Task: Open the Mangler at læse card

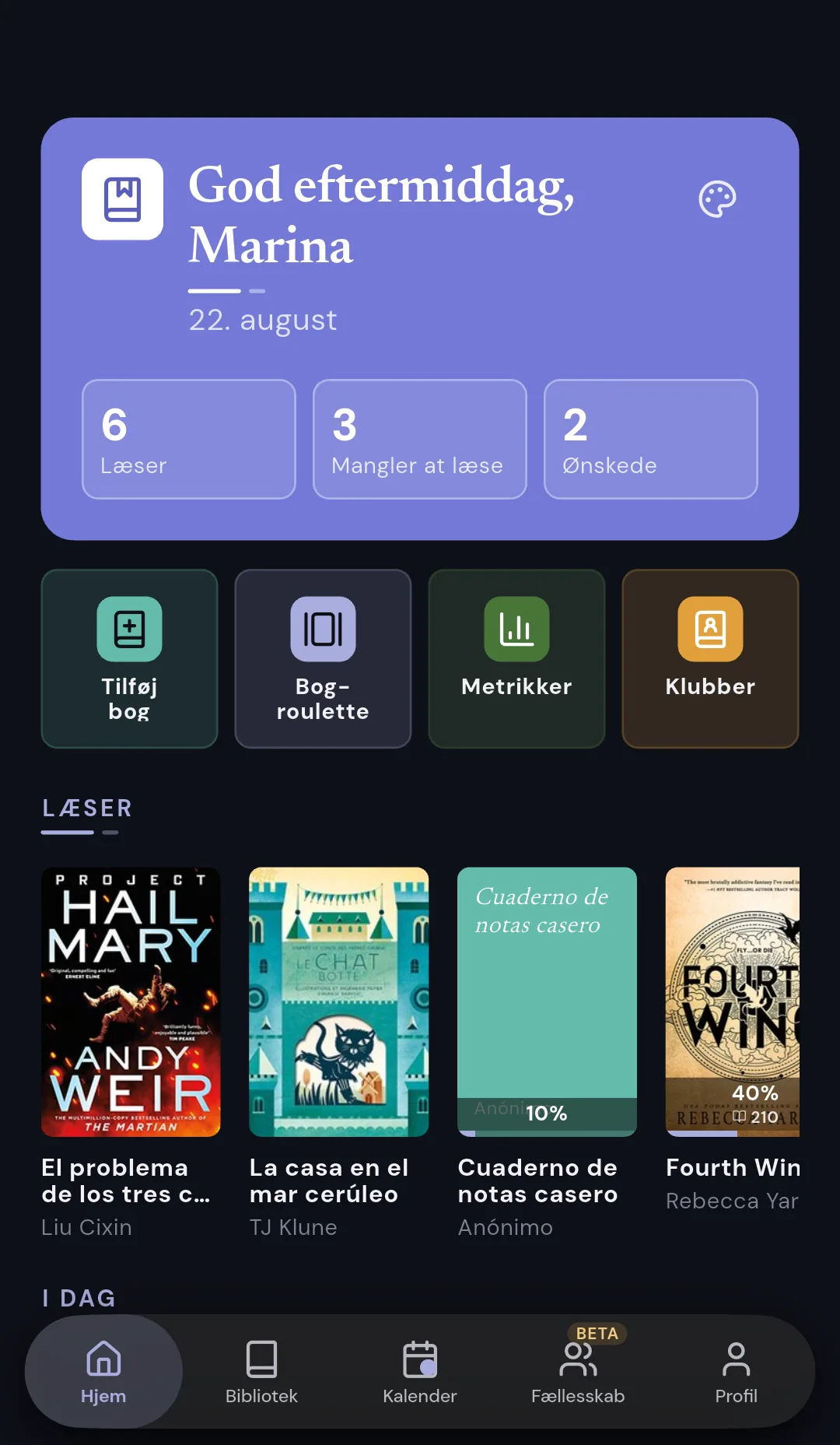Action: [420, 439]
